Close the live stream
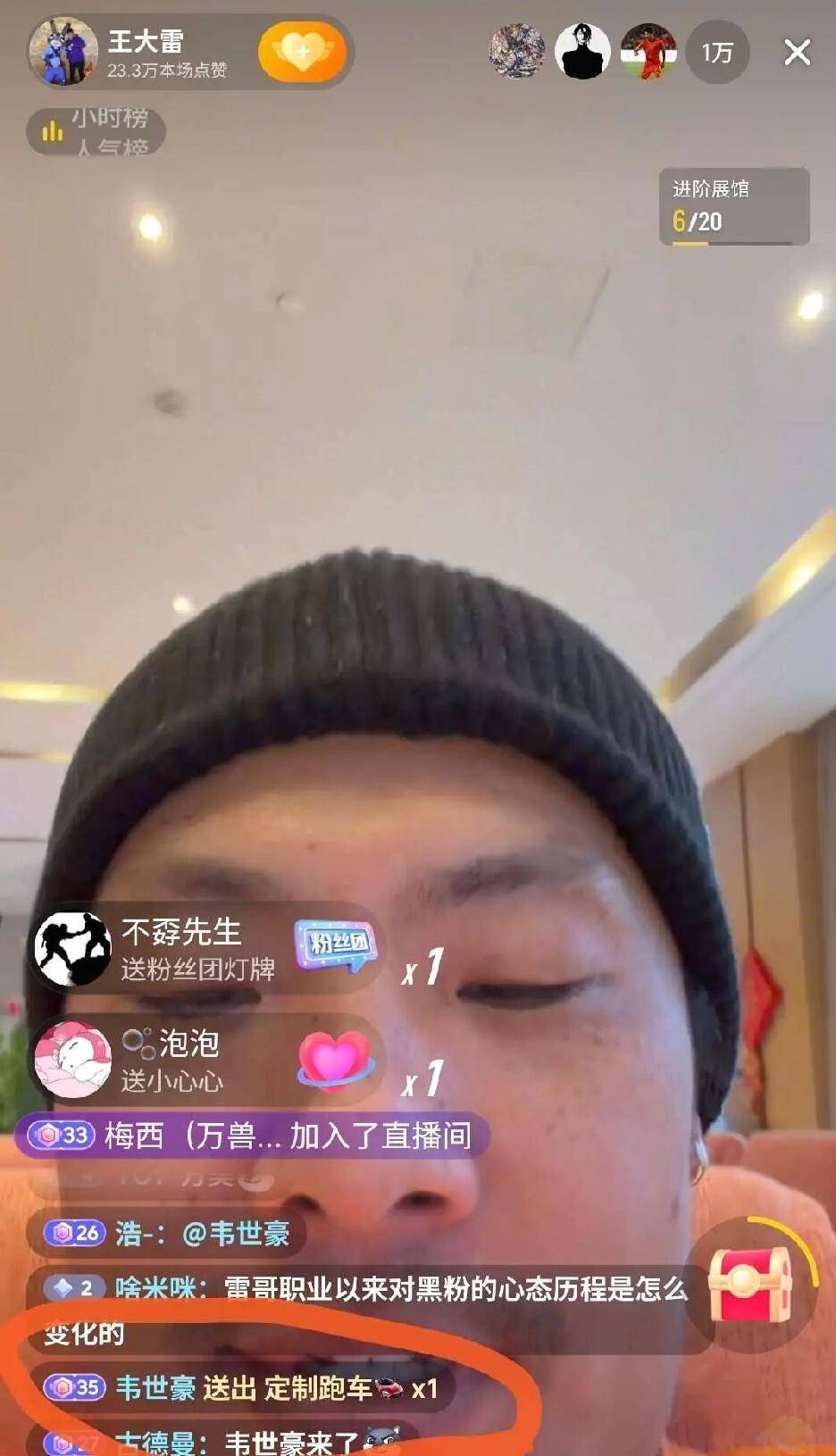 point(797,53)
